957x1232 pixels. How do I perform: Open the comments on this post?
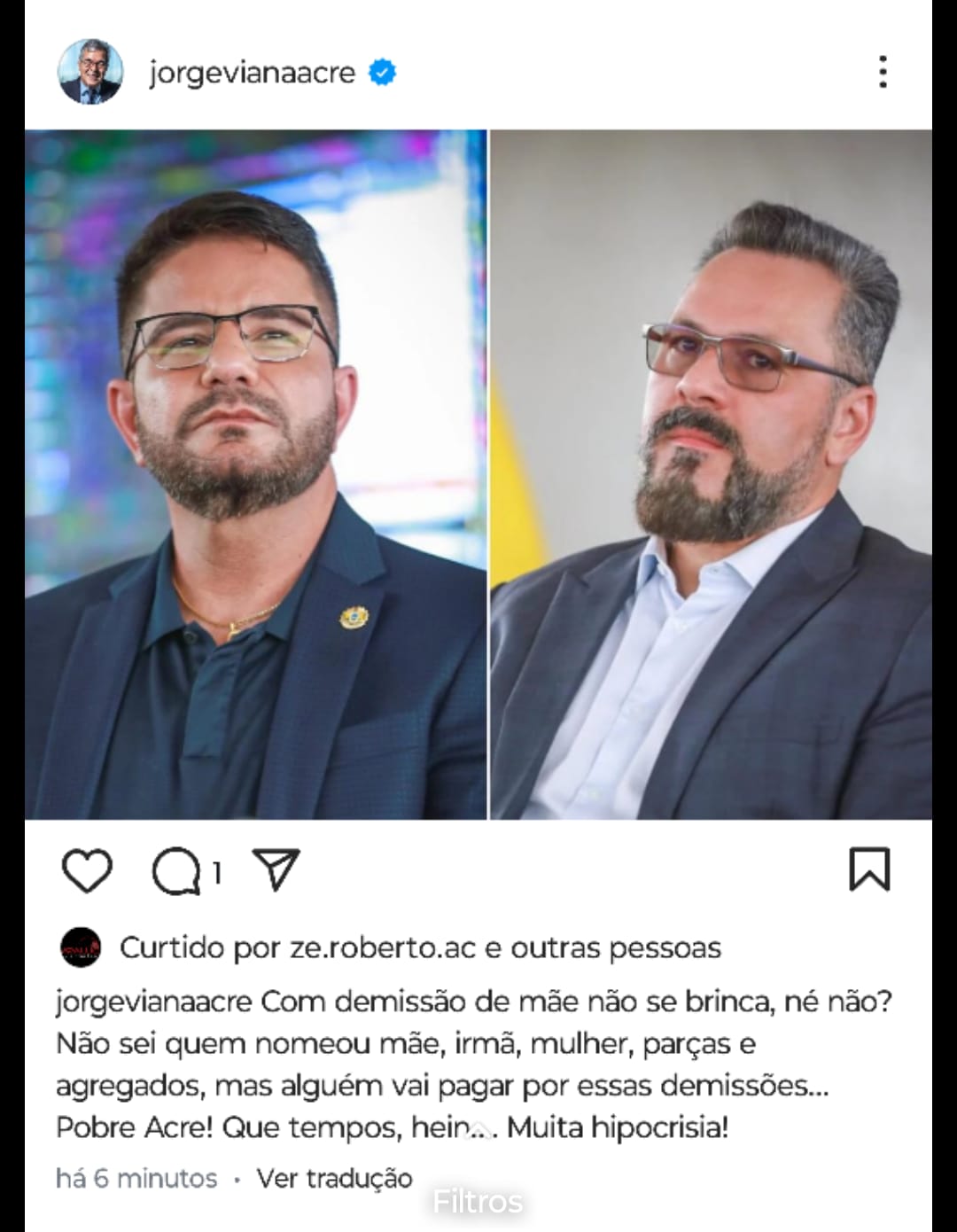pyautogui.click(x=176, y=872)
